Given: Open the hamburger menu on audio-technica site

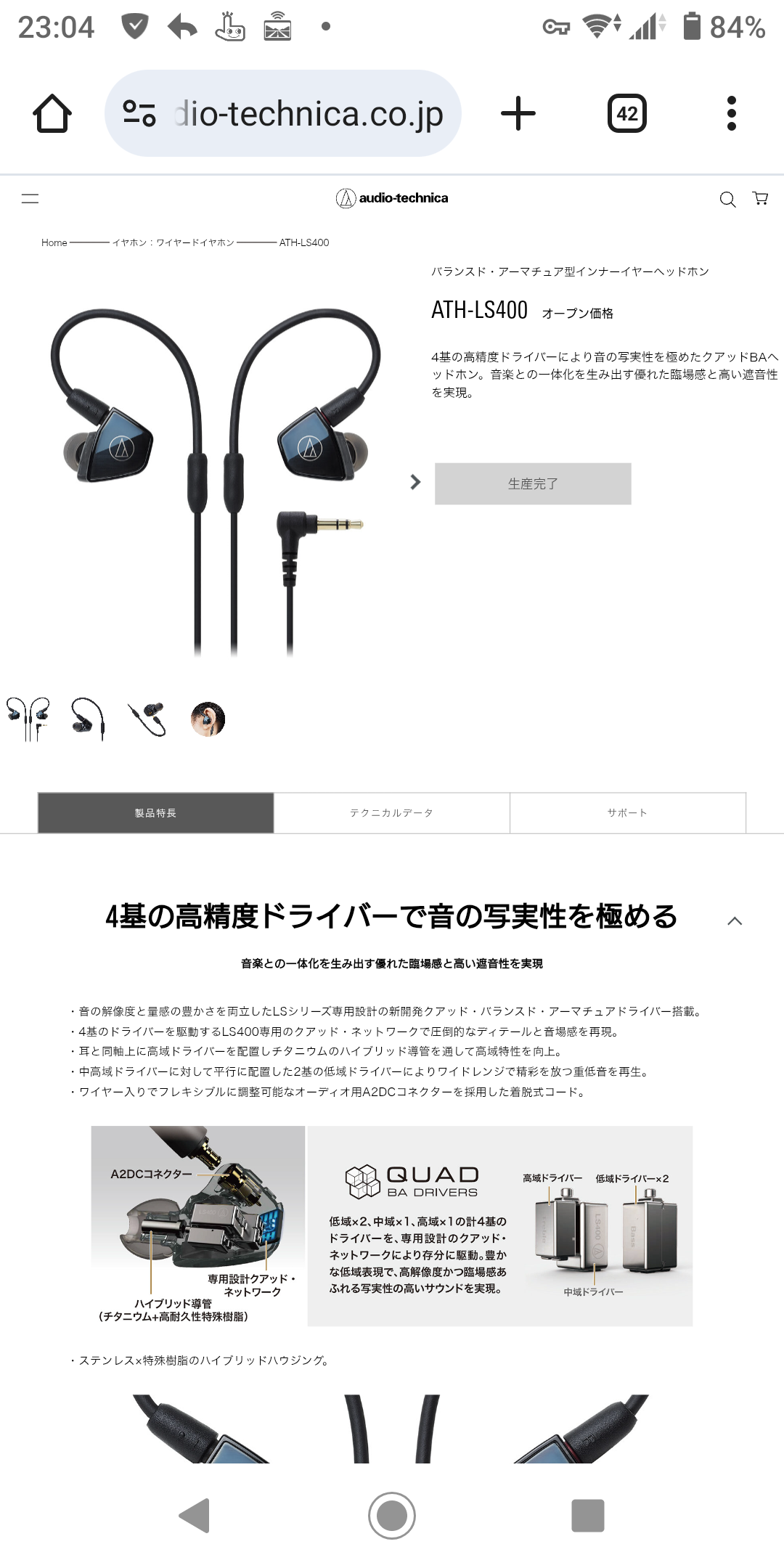Looking at the screenshot, I should pyautogui.click(x=30, y=198).
